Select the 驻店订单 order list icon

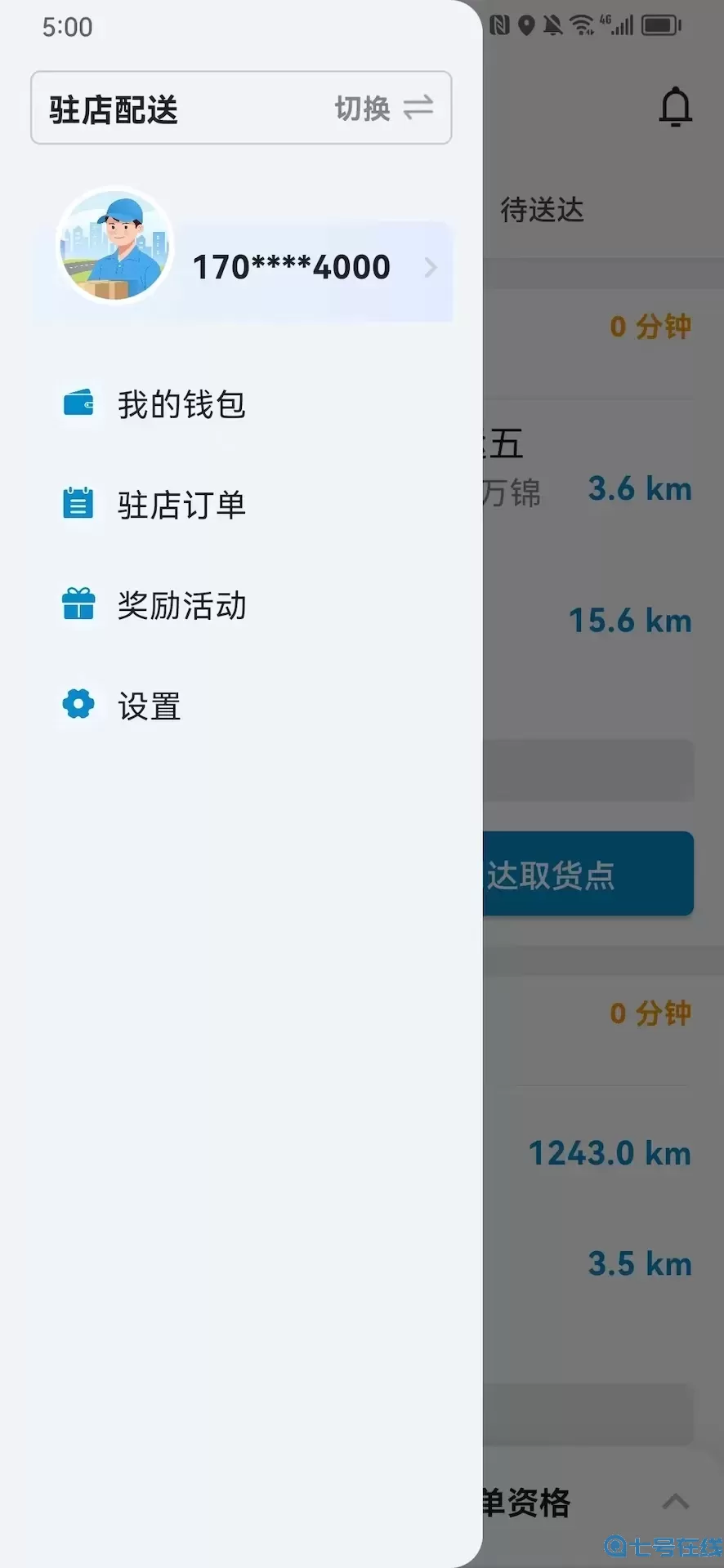[x=78, y=505]
